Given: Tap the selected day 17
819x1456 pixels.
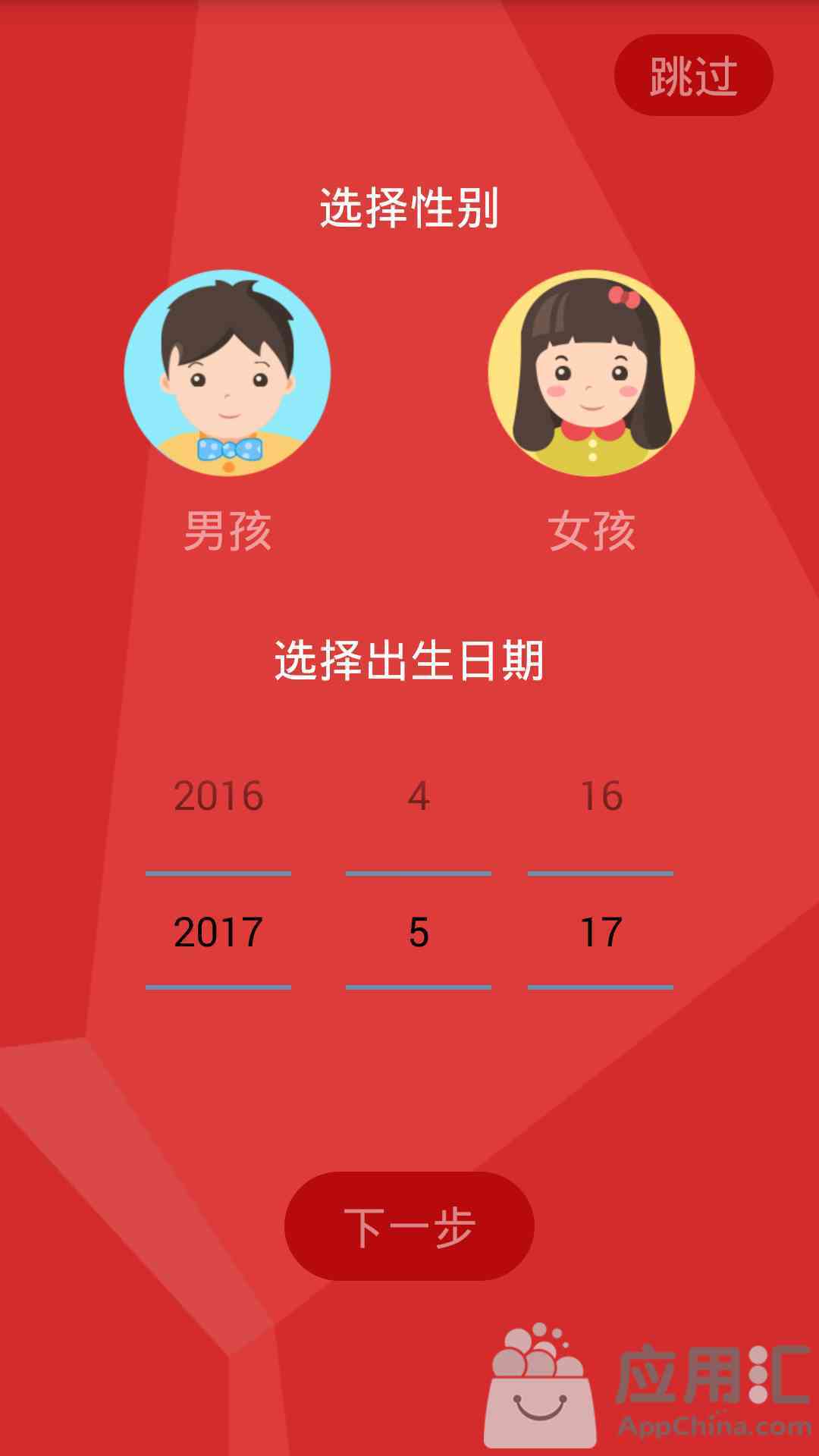Looking at the screenshot, I should click(x=601, y=932).
